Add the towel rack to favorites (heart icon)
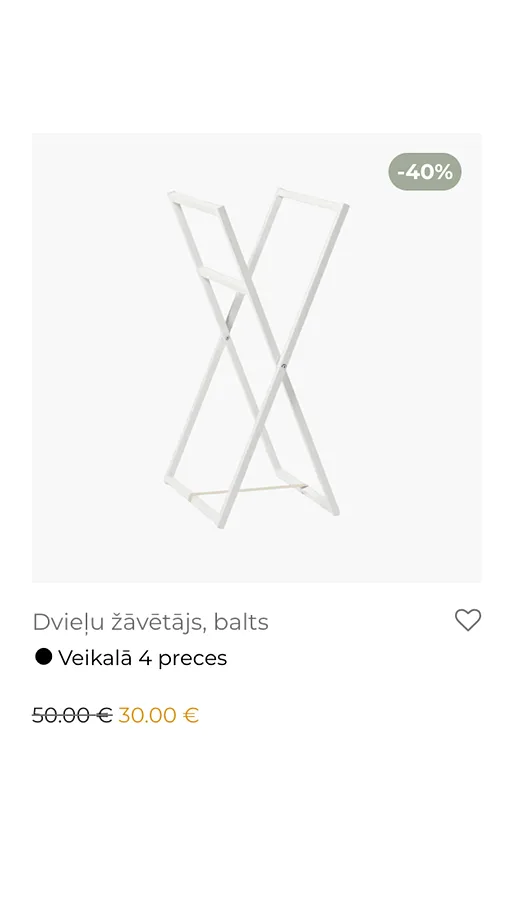Image resolution: width=506 pixels, height=900 pixels. tap(468, 620)
